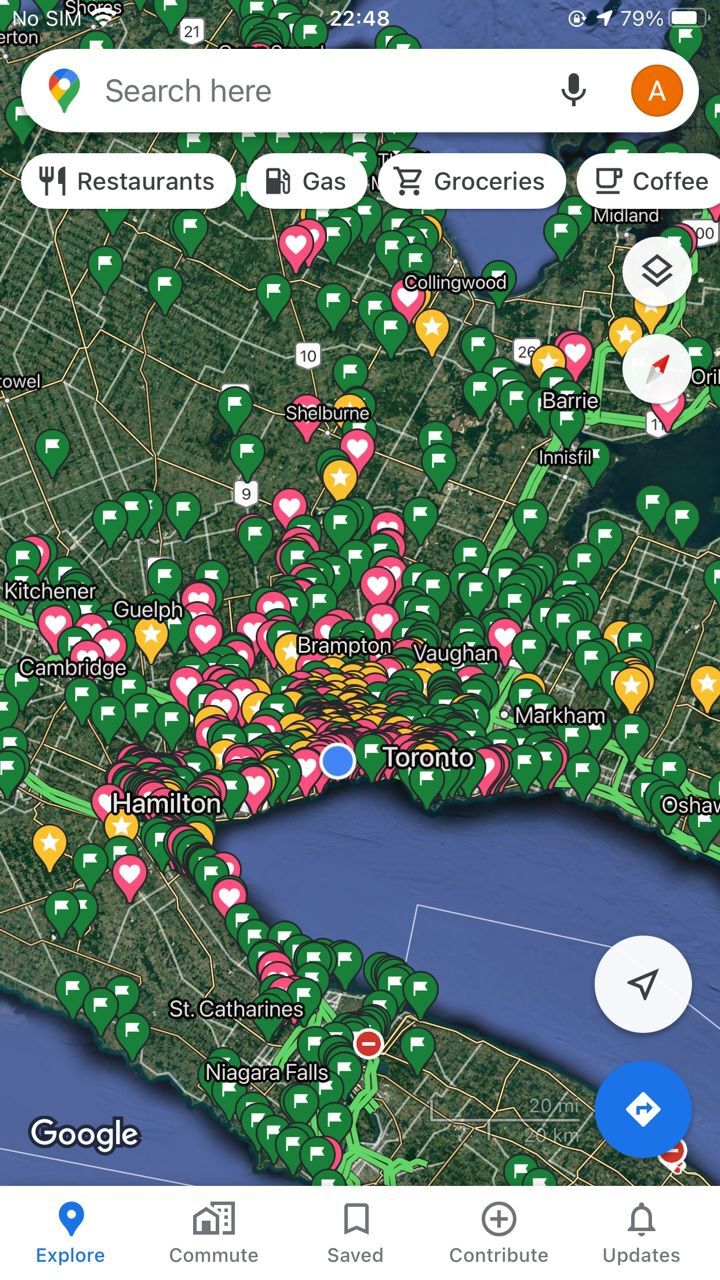720x1280 pixels.
Task: Filter map by Restaurants chip
Action: tap(127, 181)
